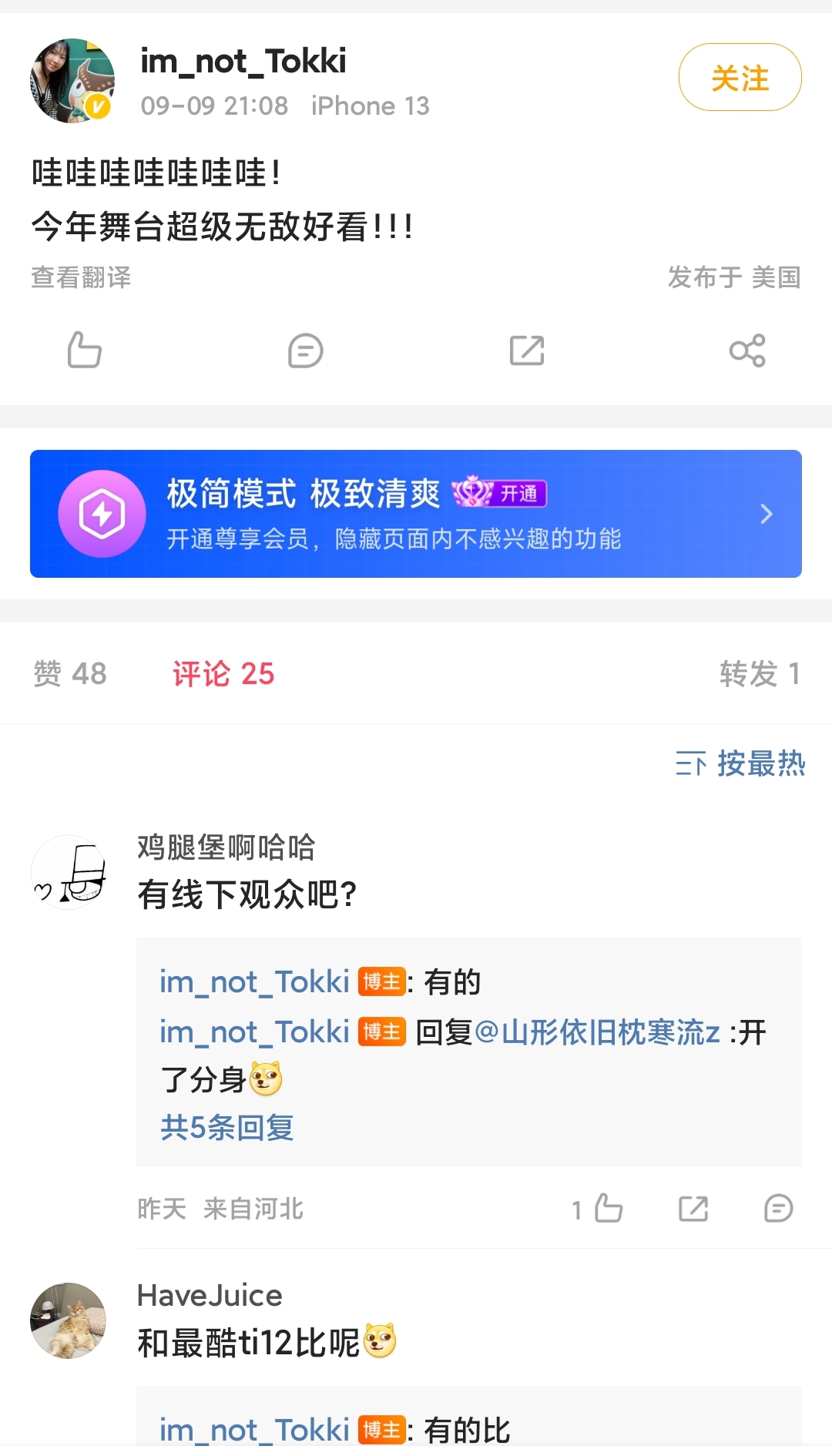Reply to 鸡腿堡啊哈哈's comment

[x=778, y=1209]
